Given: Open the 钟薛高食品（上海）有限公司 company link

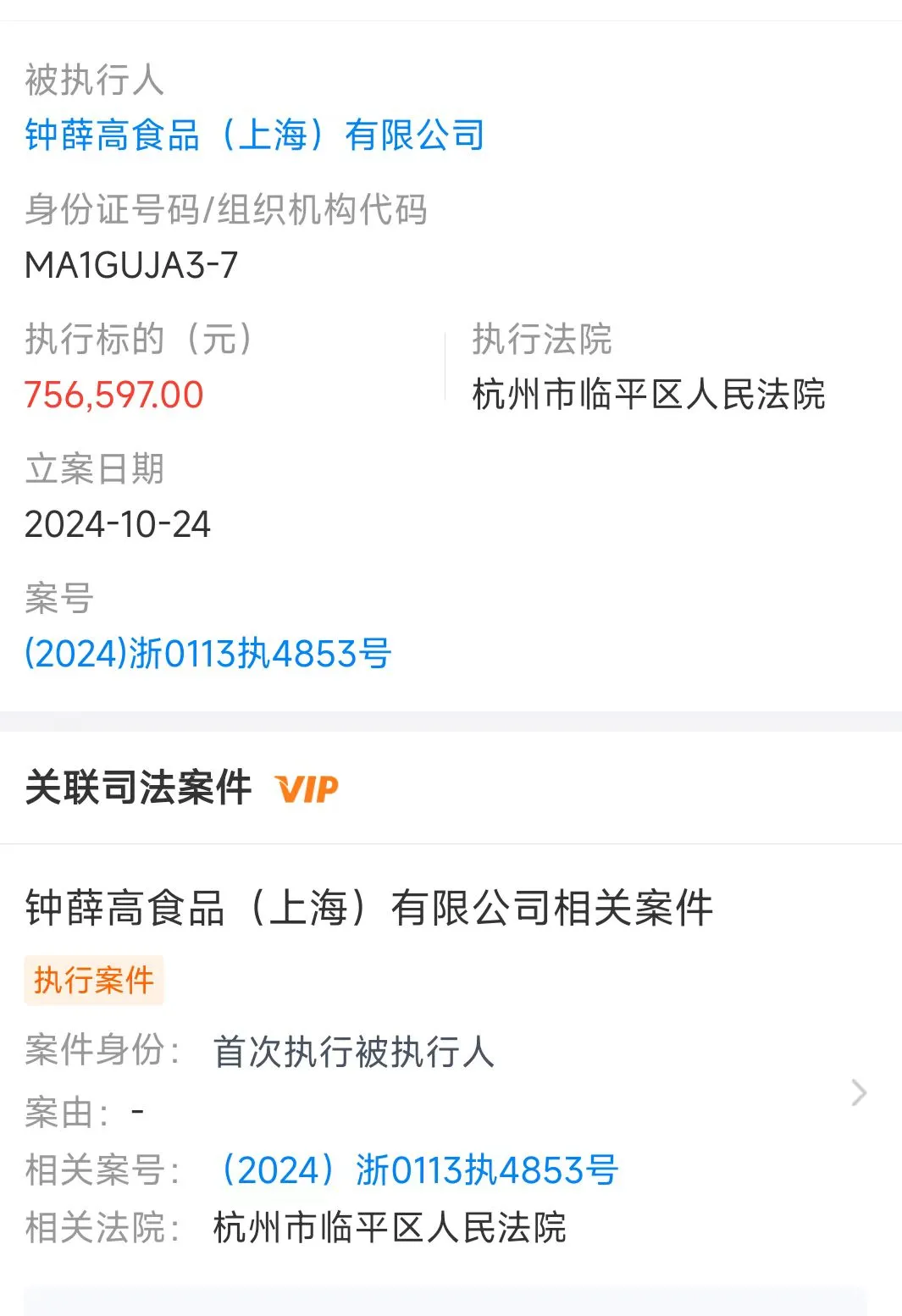Looking at the screenshot, I should click(254, 135).
